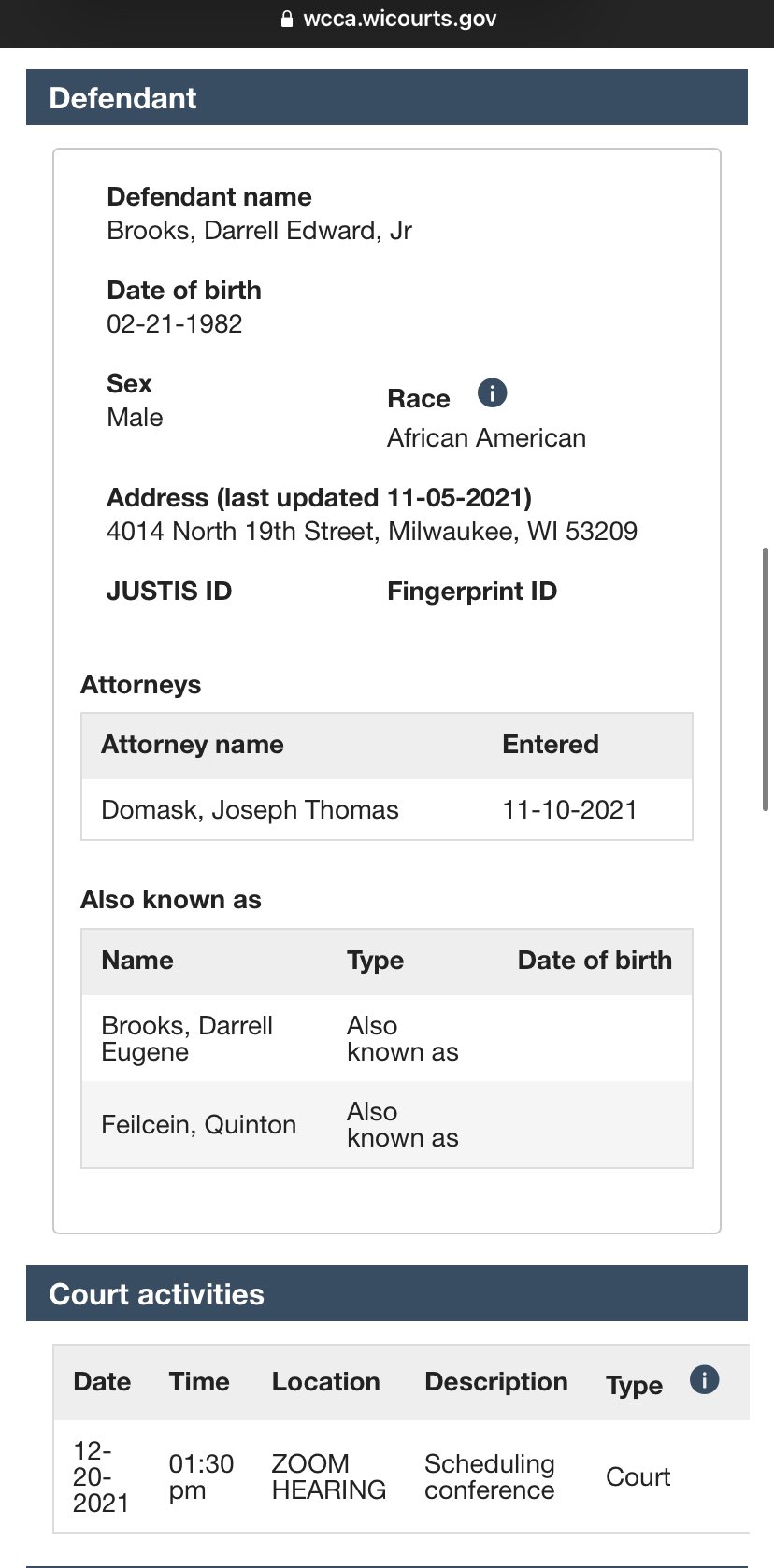The image size is (774, 1568).
Task: Click the alias Brooks, Darrell Eugene
Action: tap(187, 1037)
